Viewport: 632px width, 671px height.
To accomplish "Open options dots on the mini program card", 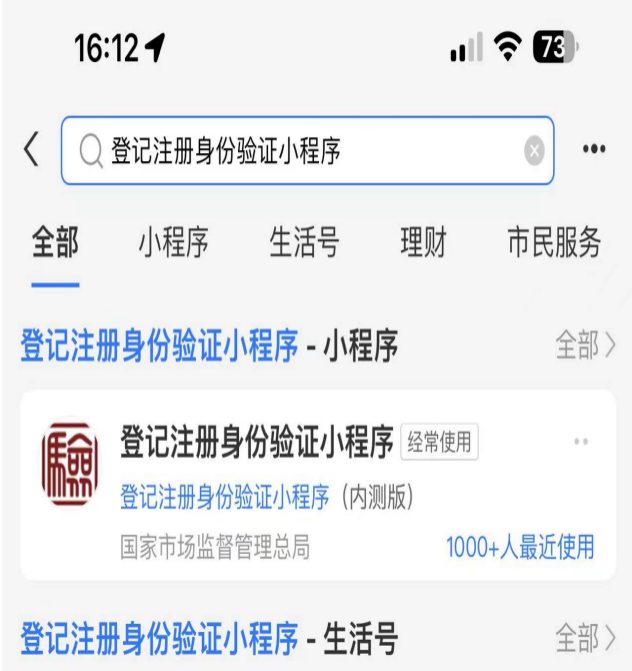I will 581,441.
